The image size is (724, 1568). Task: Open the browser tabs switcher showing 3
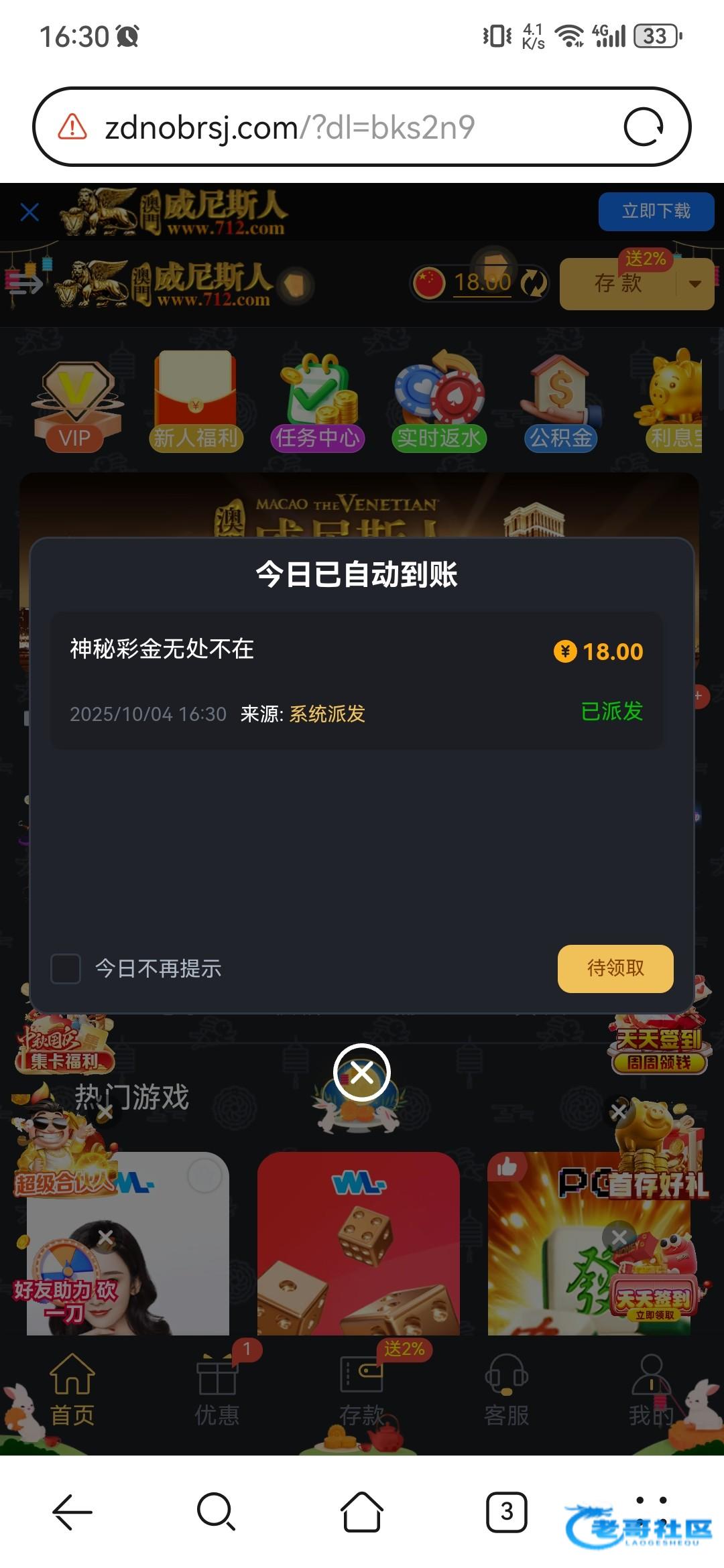(507, 1512)
